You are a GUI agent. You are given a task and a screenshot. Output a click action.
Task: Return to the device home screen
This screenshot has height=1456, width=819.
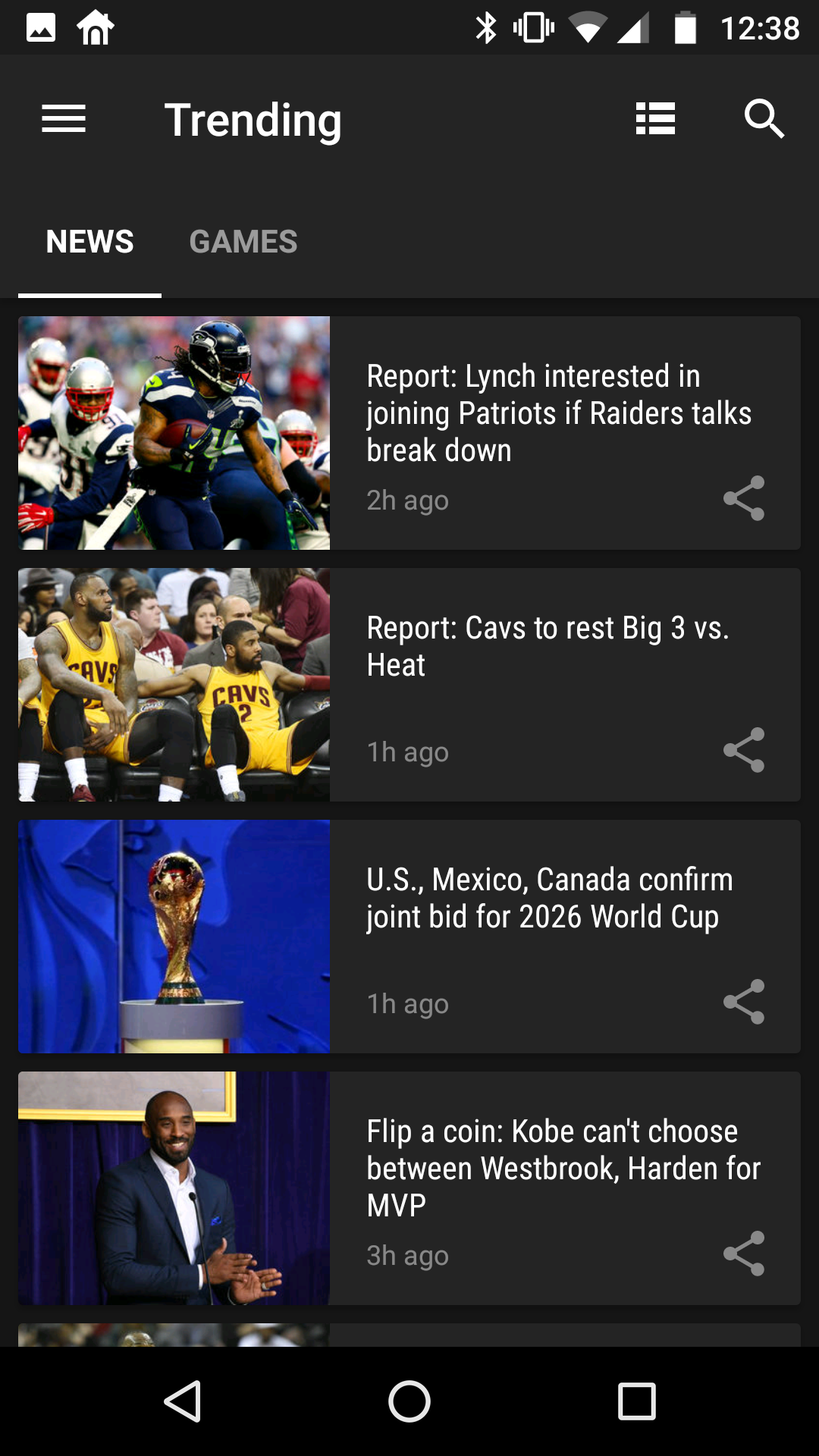coord(409,1401)
